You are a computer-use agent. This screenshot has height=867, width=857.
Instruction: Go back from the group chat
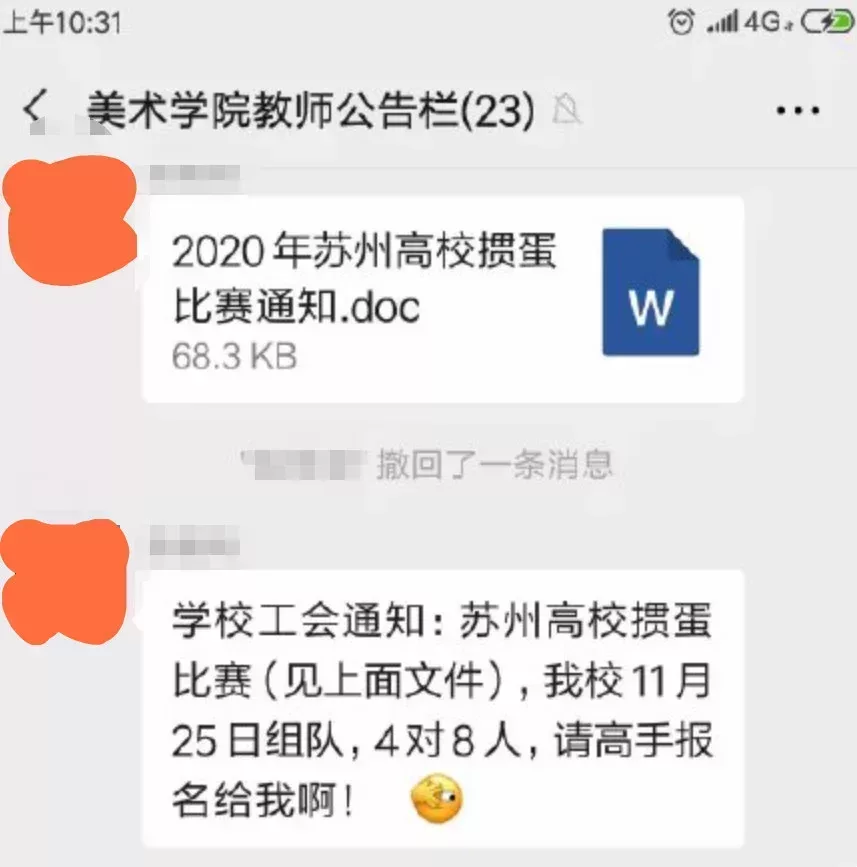click(x=36, y=108)
